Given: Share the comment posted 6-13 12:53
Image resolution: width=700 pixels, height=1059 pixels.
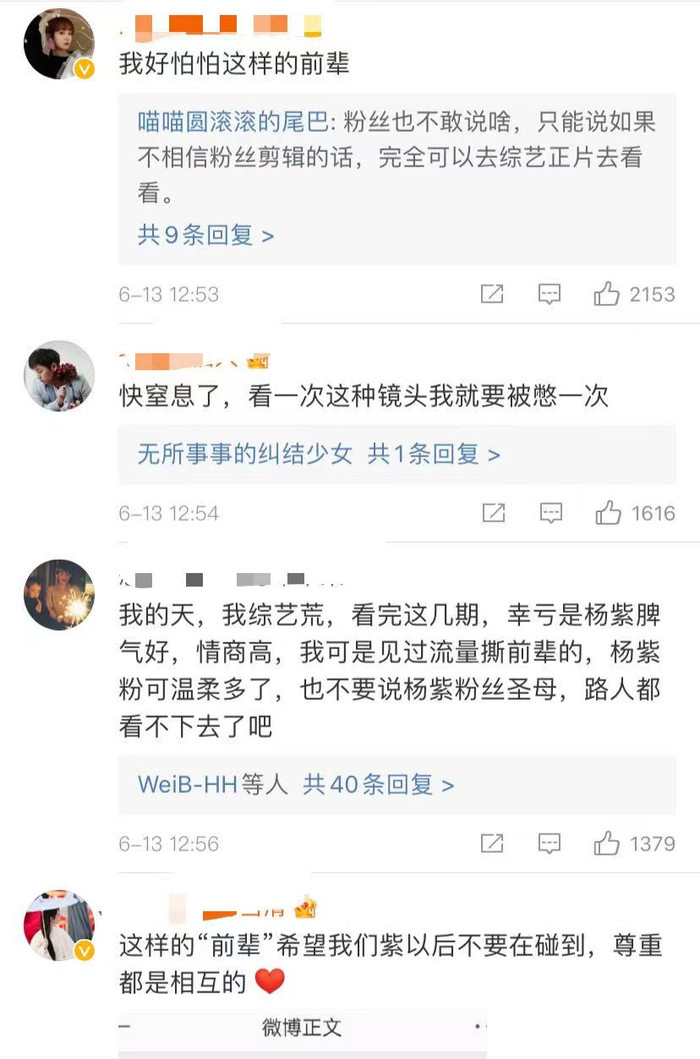Looking at the screenshot, I should pyautogui.click(x=492, y=294).
